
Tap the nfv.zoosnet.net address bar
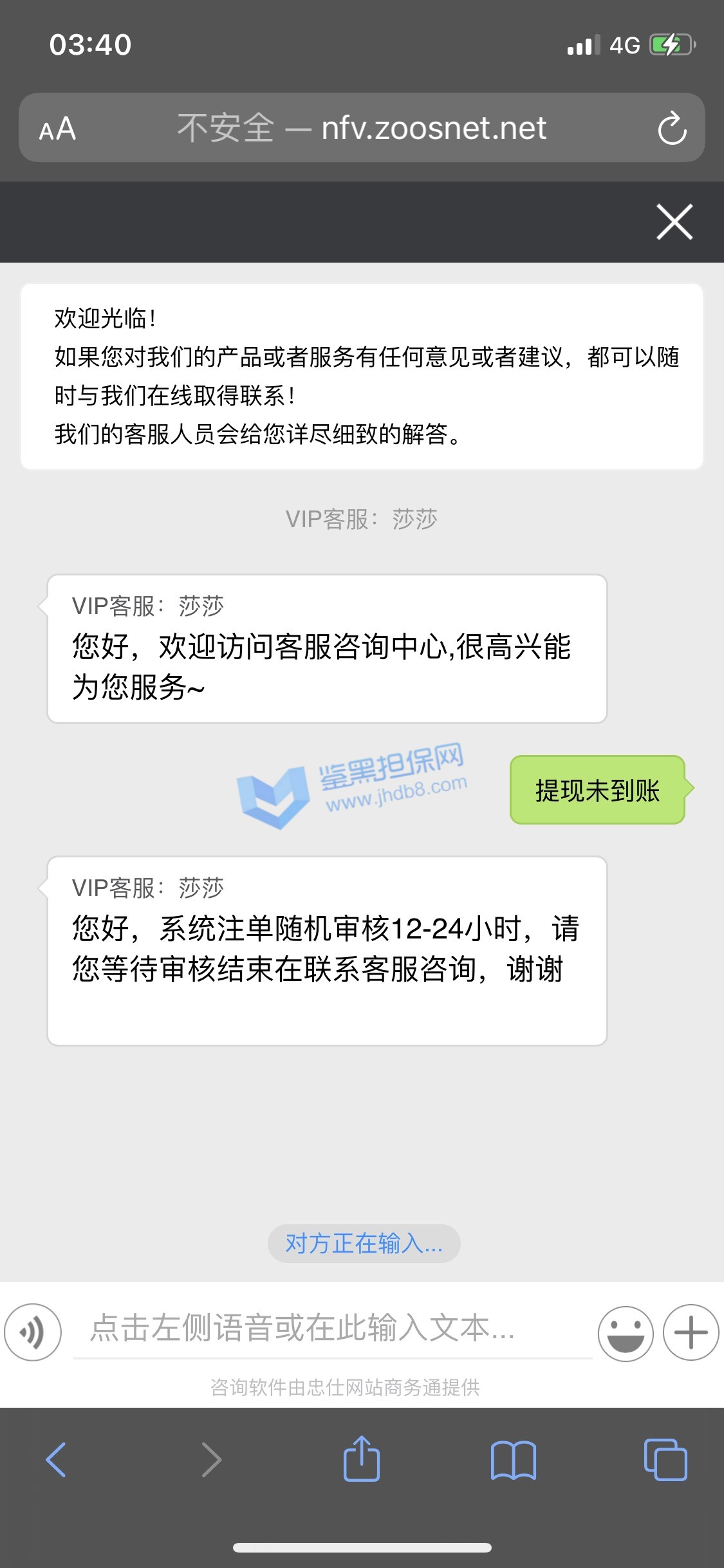(362, 128)
